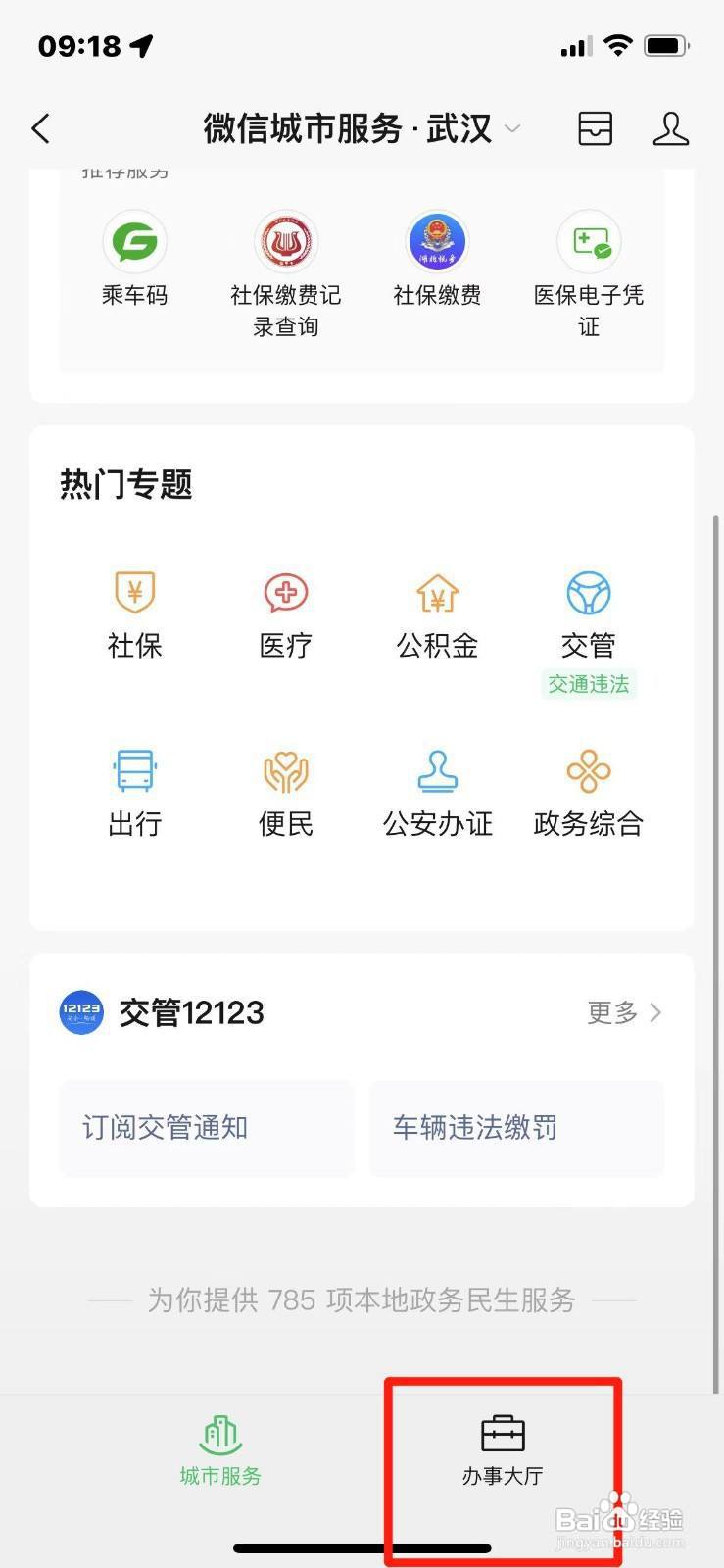Screen dimensions: 724x1568
Task: Select the 便民 topic
Action: click(x=285, y=793)
